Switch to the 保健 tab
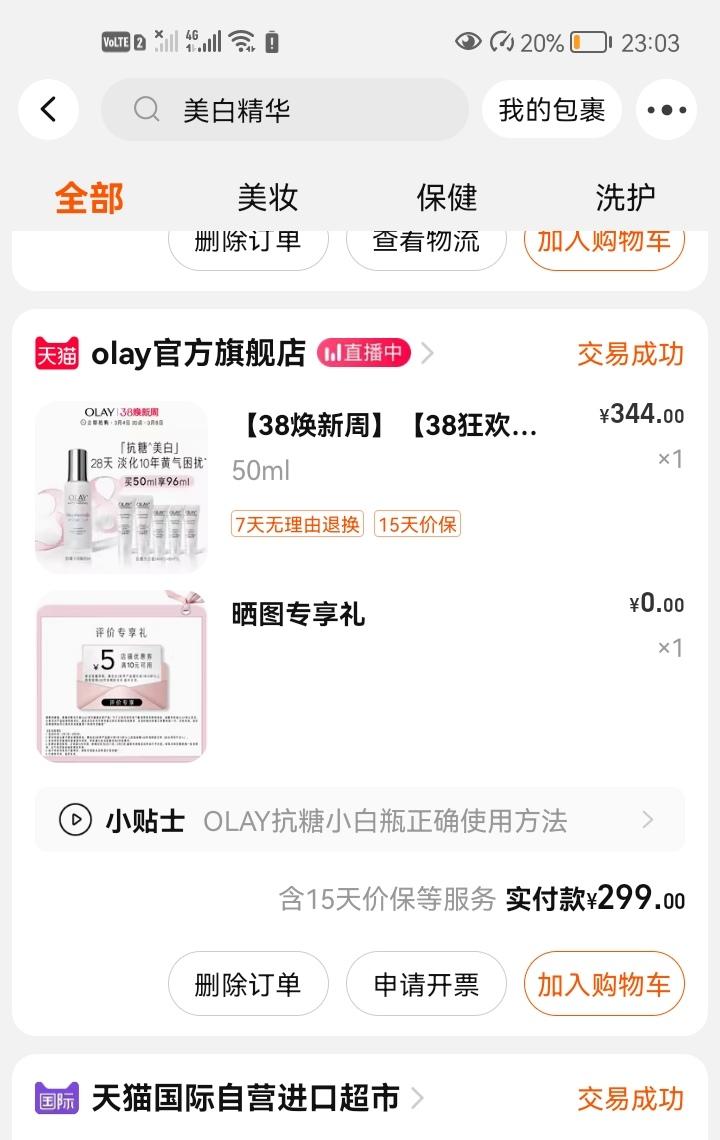The width and height of the screenshot is (720, 1140). (446, 197)
